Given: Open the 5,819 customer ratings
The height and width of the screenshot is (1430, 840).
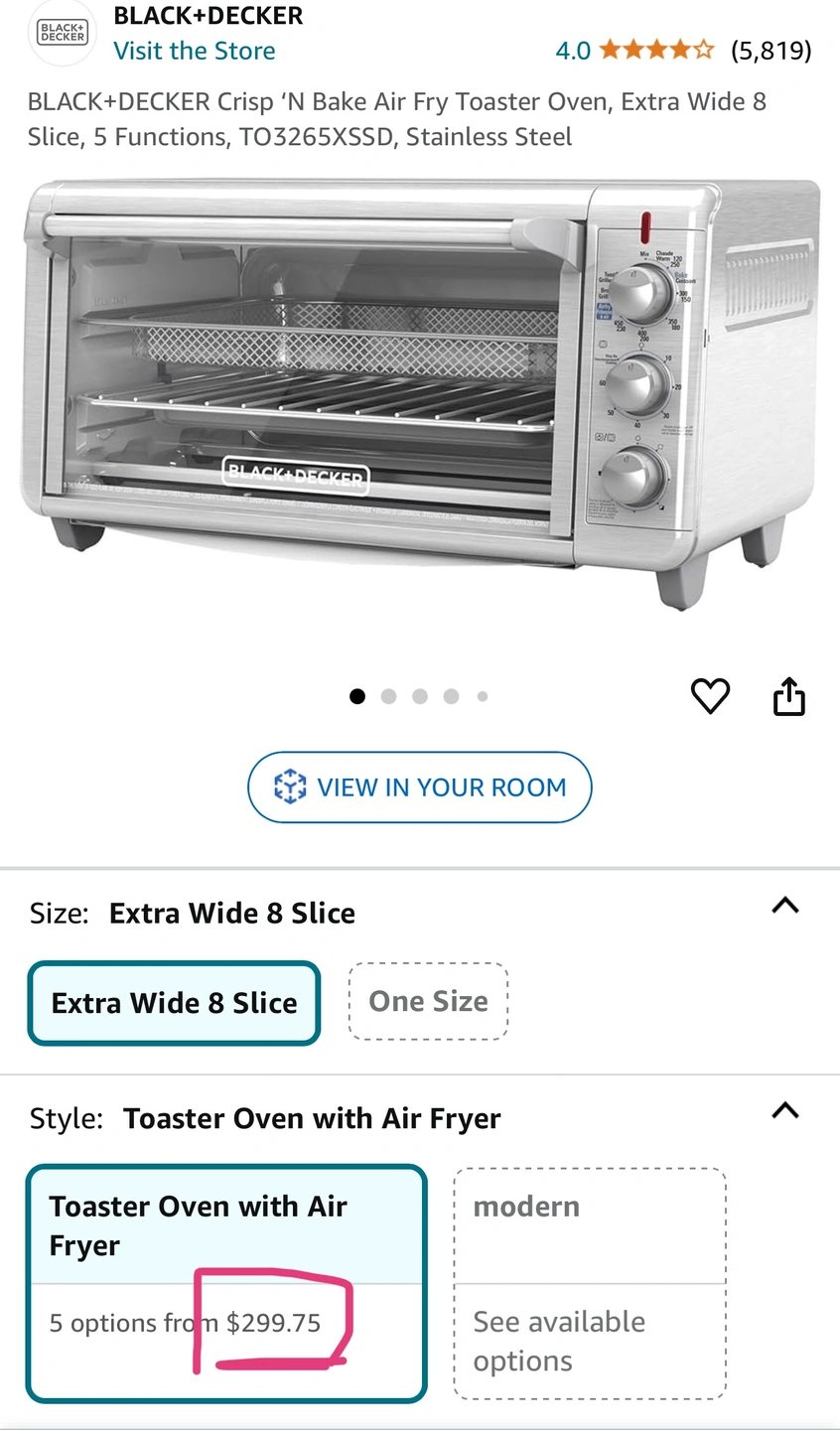Looking at the screenshot, I should click(770, 50).
